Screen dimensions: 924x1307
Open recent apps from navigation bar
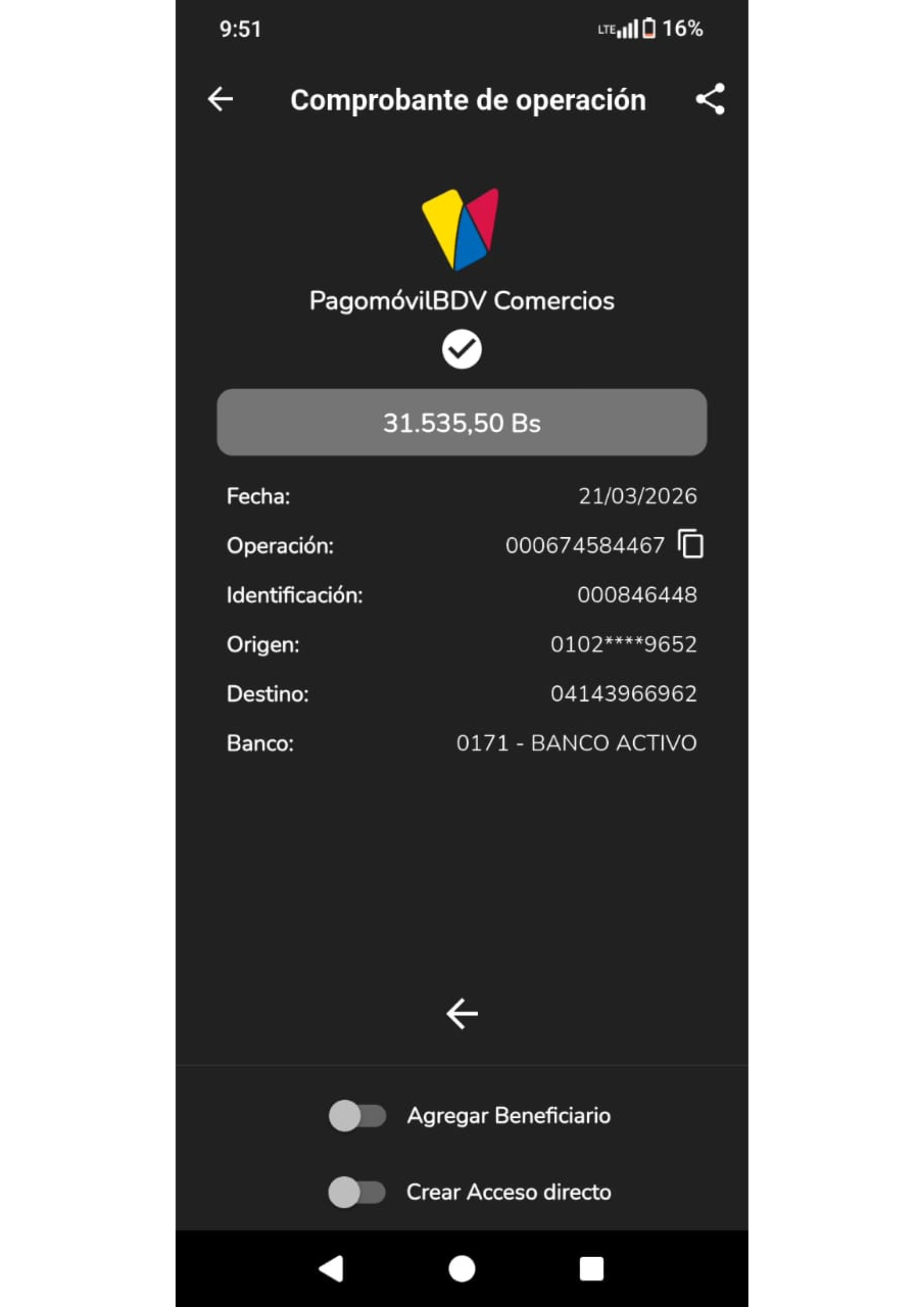coord(592,1269)
